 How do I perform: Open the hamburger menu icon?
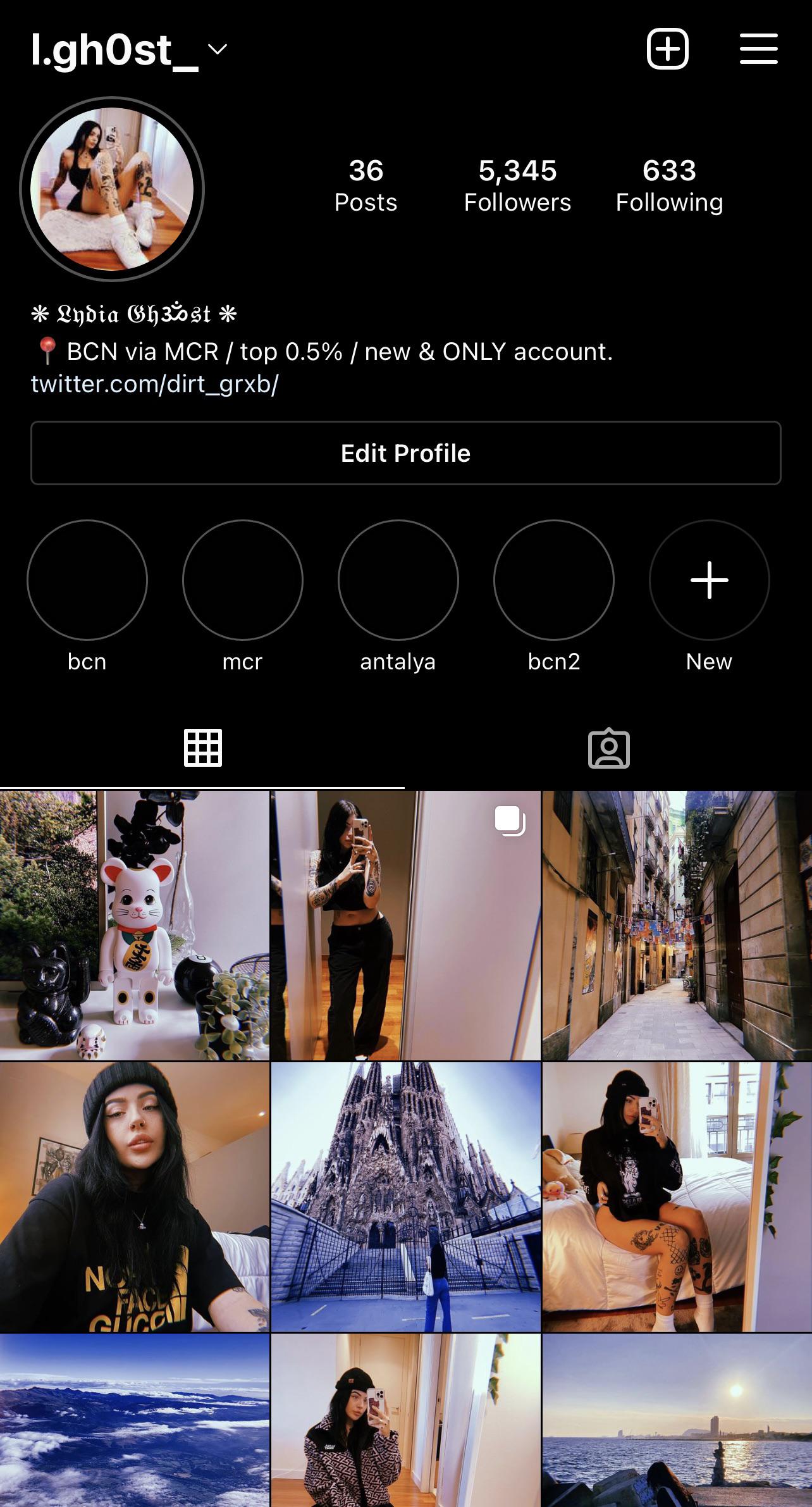coord(758,49)
